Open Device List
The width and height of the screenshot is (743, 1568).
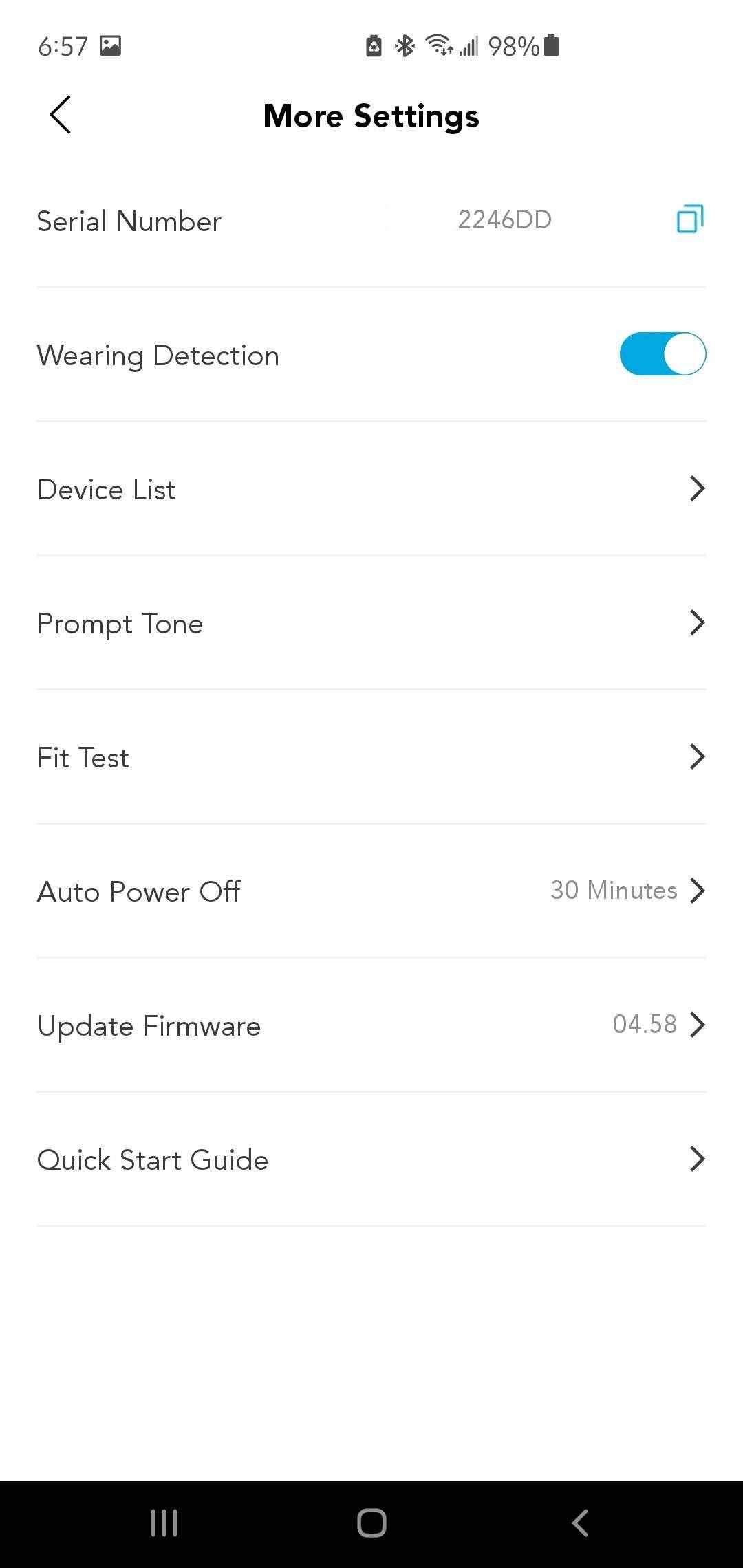pos(371,489)
